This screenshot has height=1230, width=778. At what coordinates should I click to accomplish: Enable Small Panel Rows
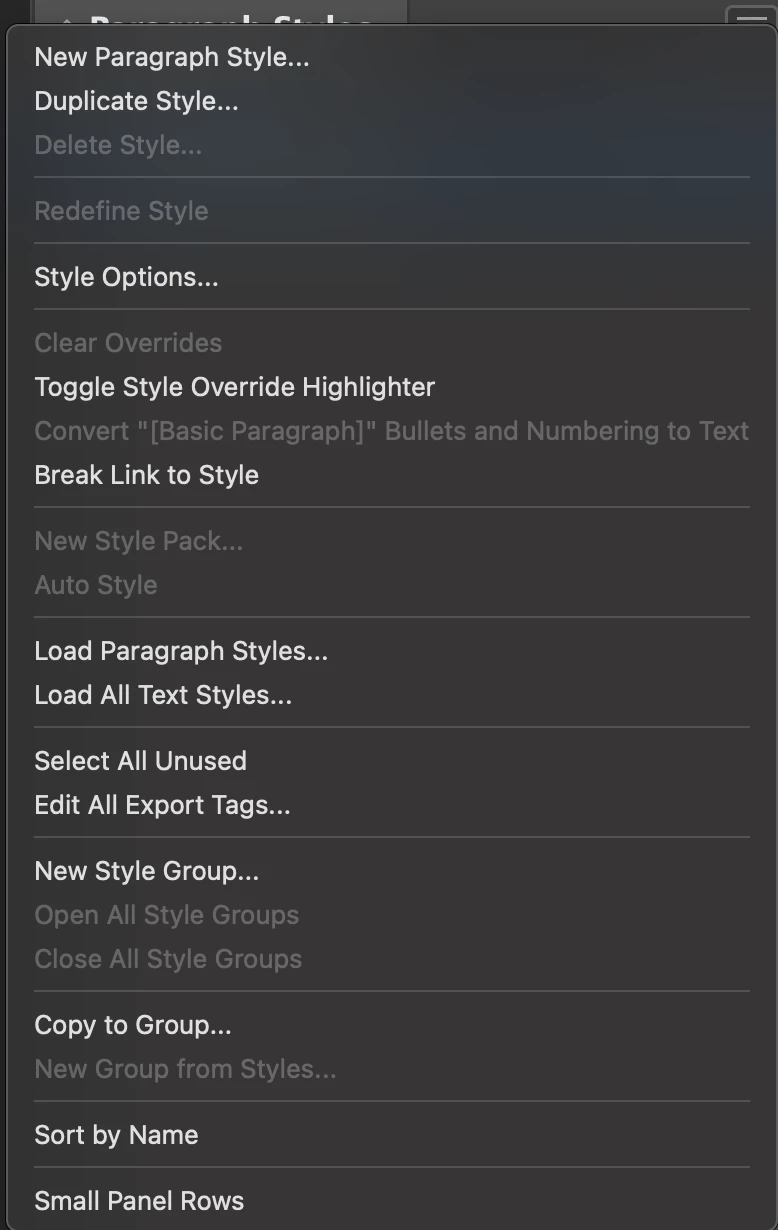139,1201
